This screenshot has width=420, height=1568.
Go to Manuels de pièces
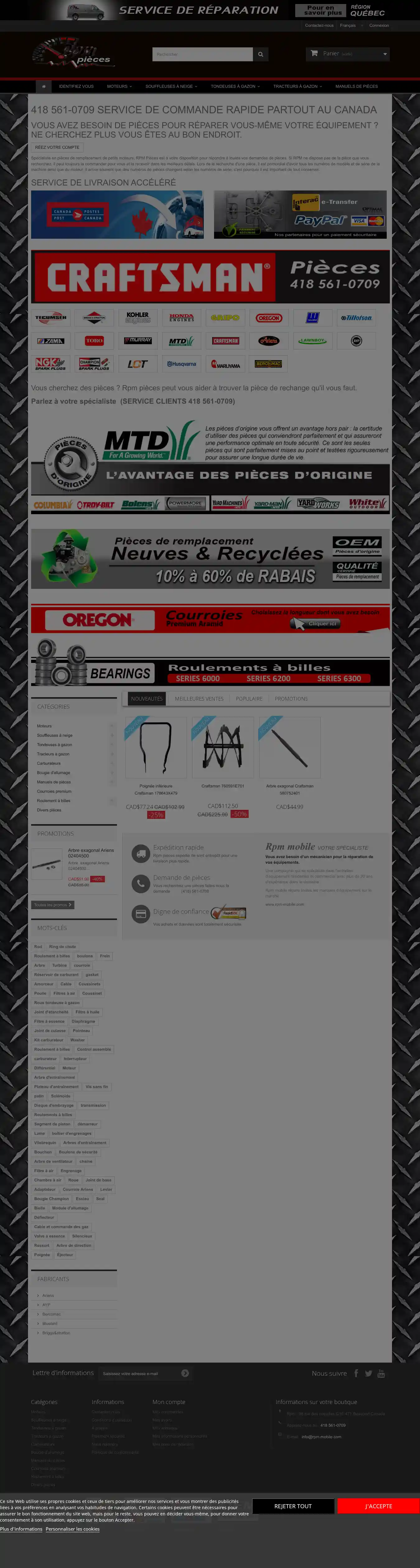tap(356, 87)
